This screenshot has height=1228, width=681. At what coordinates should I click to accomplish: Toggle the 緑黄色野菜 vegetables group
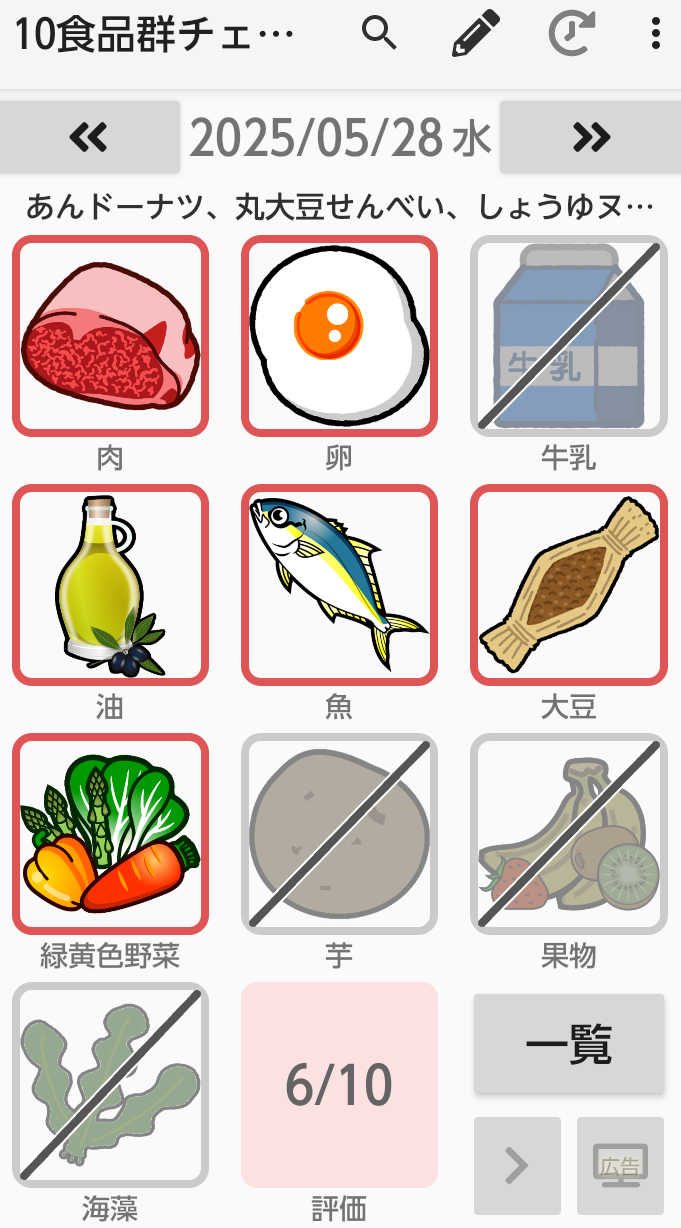tap(110, 834)
